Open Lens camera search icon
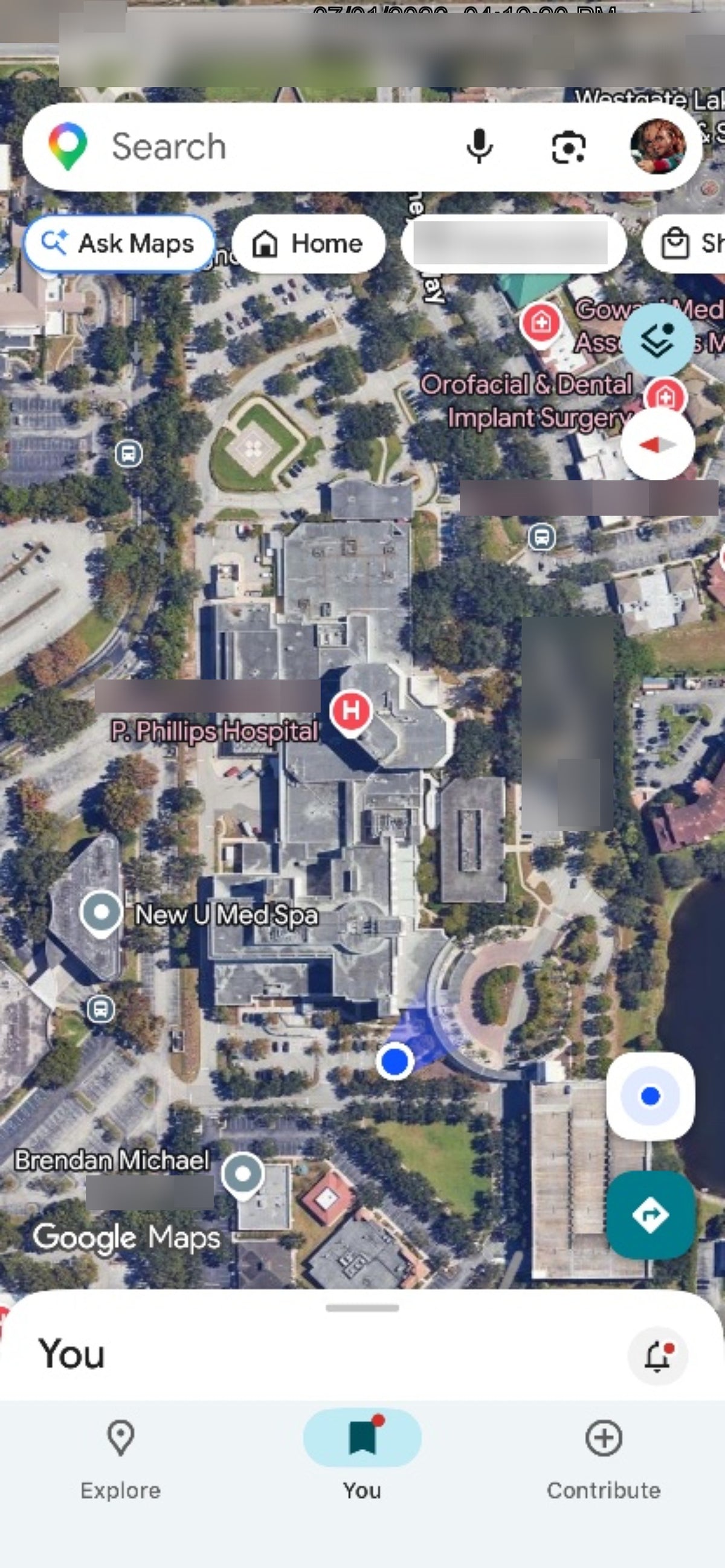Viewport: 725px width, 1568px height. point(568,147)
